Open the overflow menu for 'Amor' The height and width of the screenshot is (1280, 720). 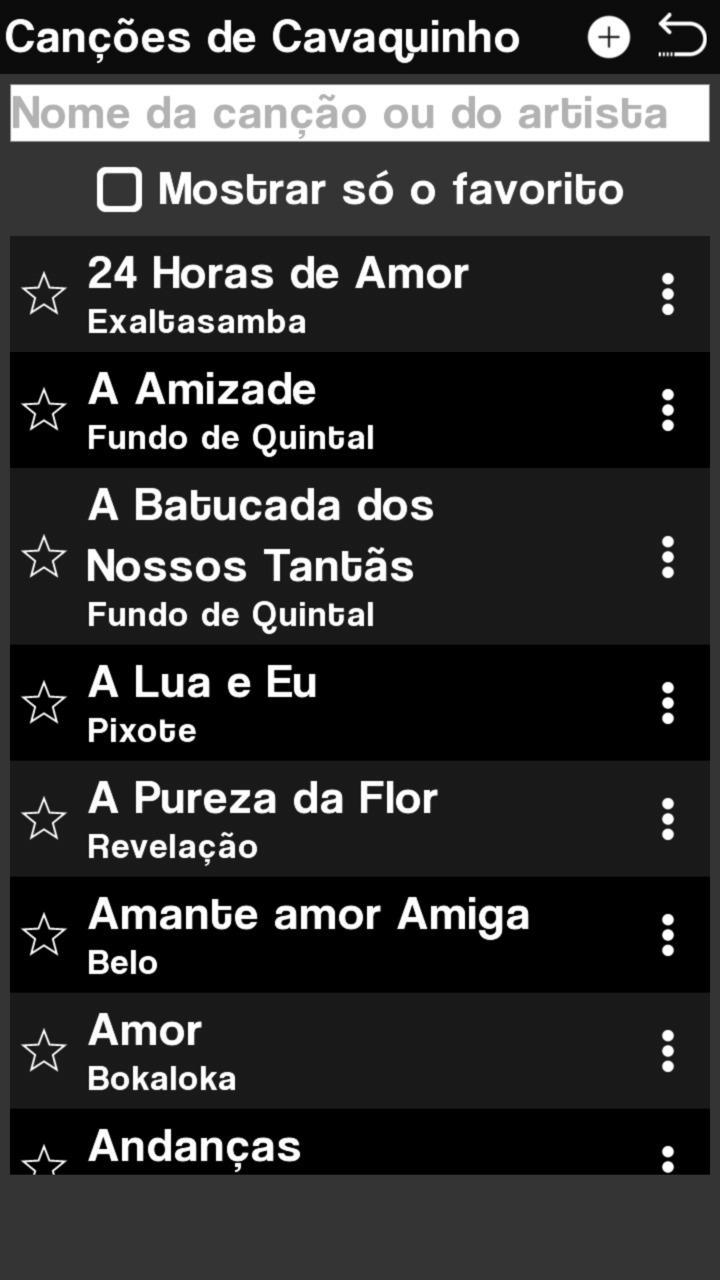pos(667,1050)
